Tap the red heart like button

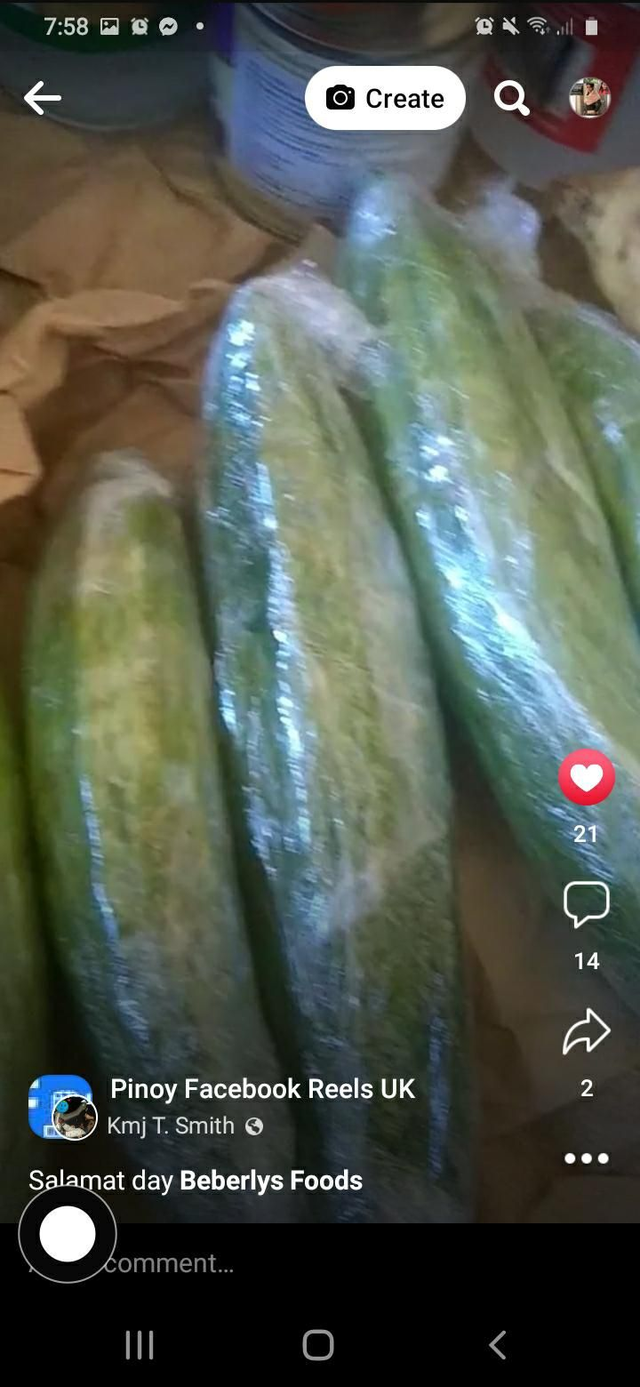click(x=586, y=778)
